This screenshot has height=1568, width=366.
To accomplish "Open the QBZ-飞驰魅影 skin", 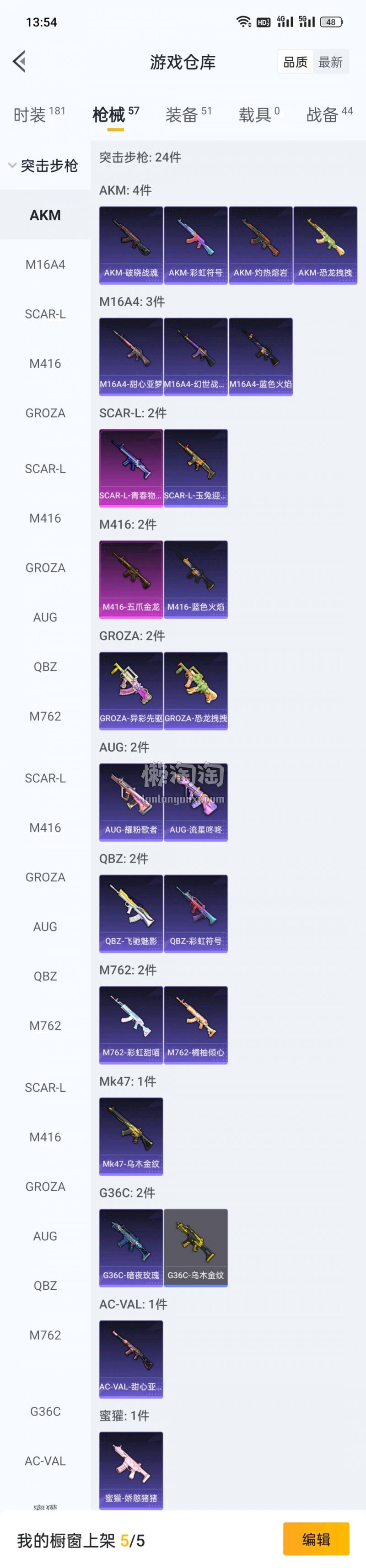I will 131,913.
